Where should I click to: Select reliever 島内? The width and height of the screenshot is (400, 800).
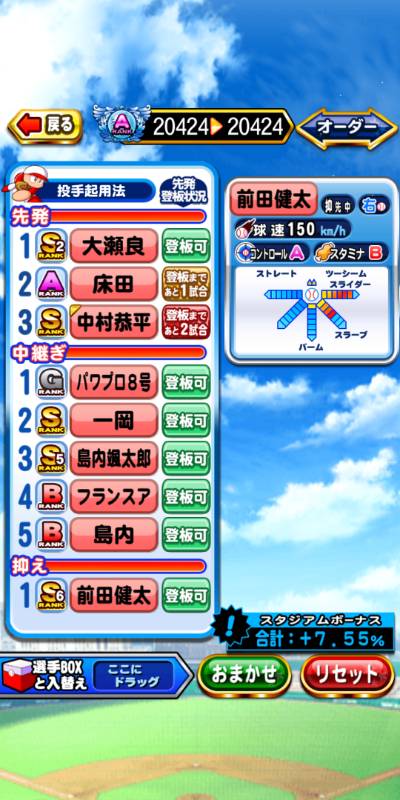pyautogui.click(x=114, y=535)
